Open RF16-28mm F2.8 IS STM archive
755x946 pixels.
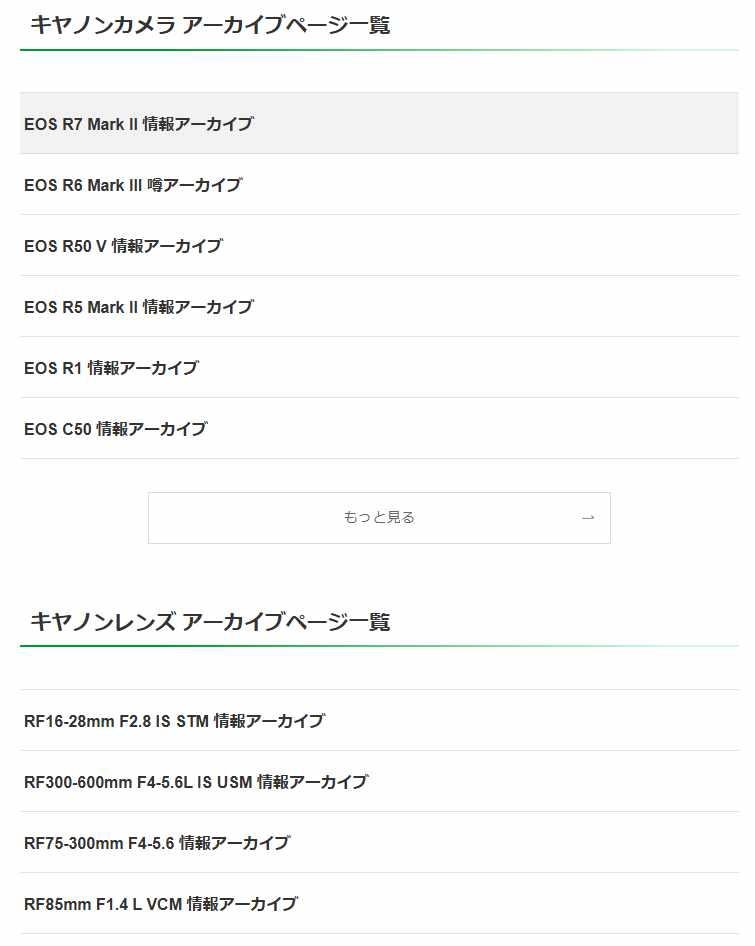point(174,721)
